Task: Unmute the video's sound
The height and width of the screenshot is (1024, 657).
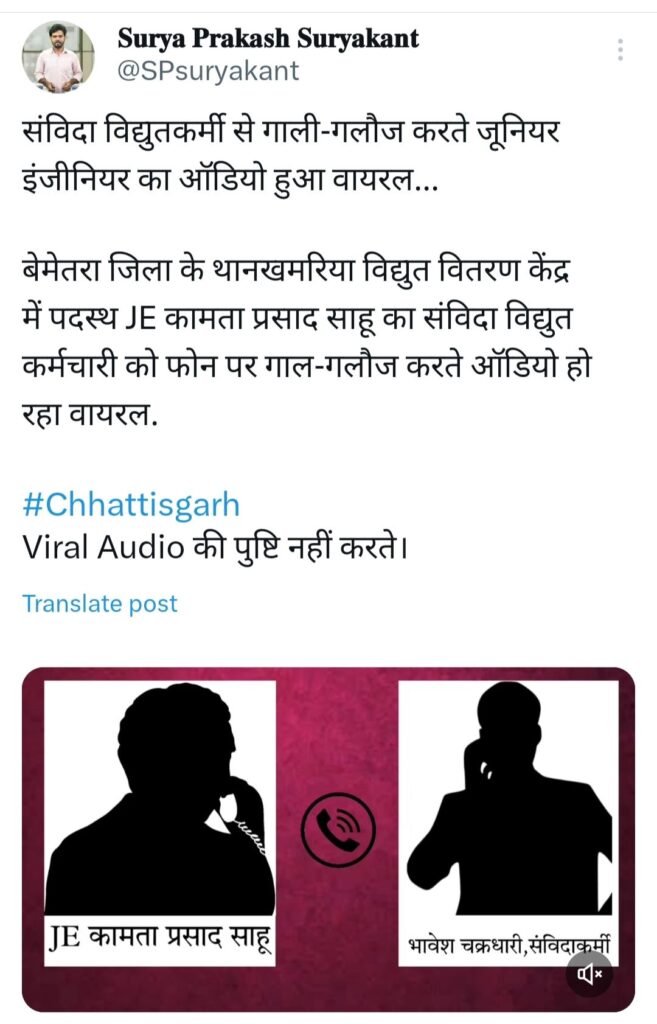Action: click(x=590, y=973)
